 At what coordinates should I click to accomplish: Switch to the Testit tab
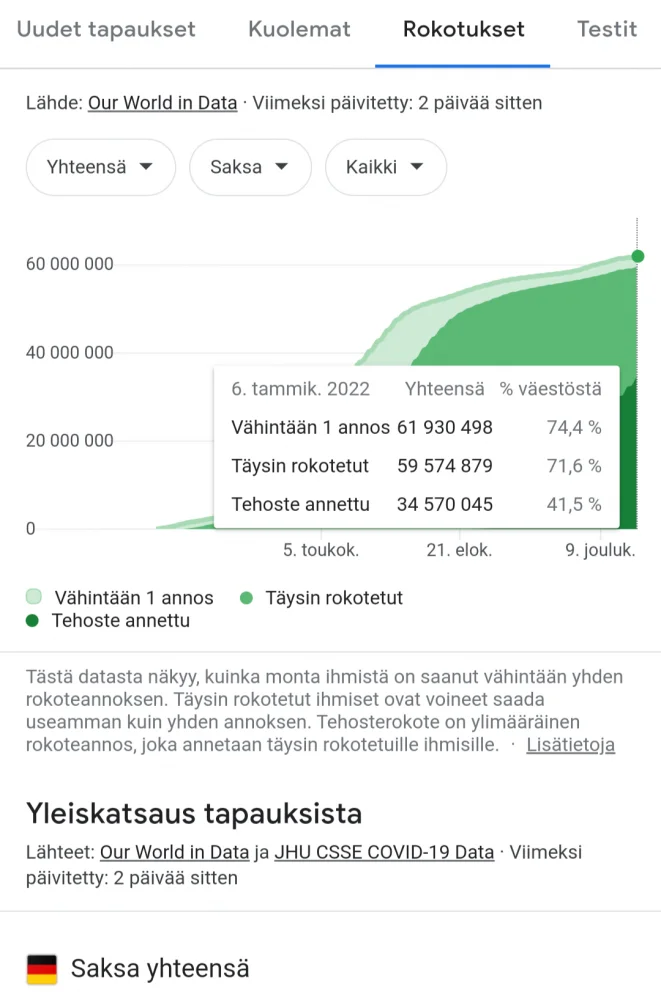coord(607,29)
